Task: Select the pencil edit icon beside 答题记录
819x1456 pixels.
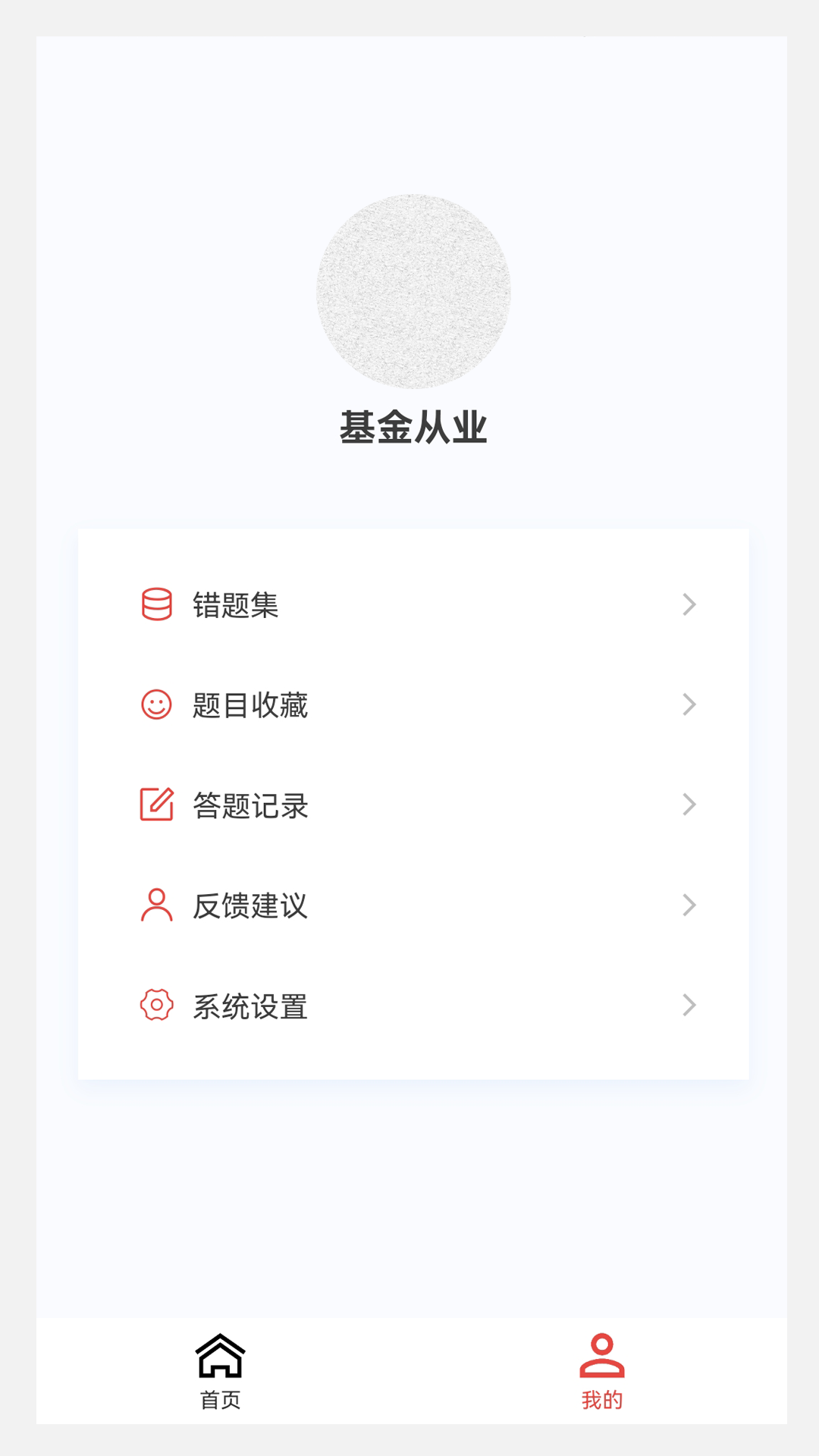Action: point(157,805)
